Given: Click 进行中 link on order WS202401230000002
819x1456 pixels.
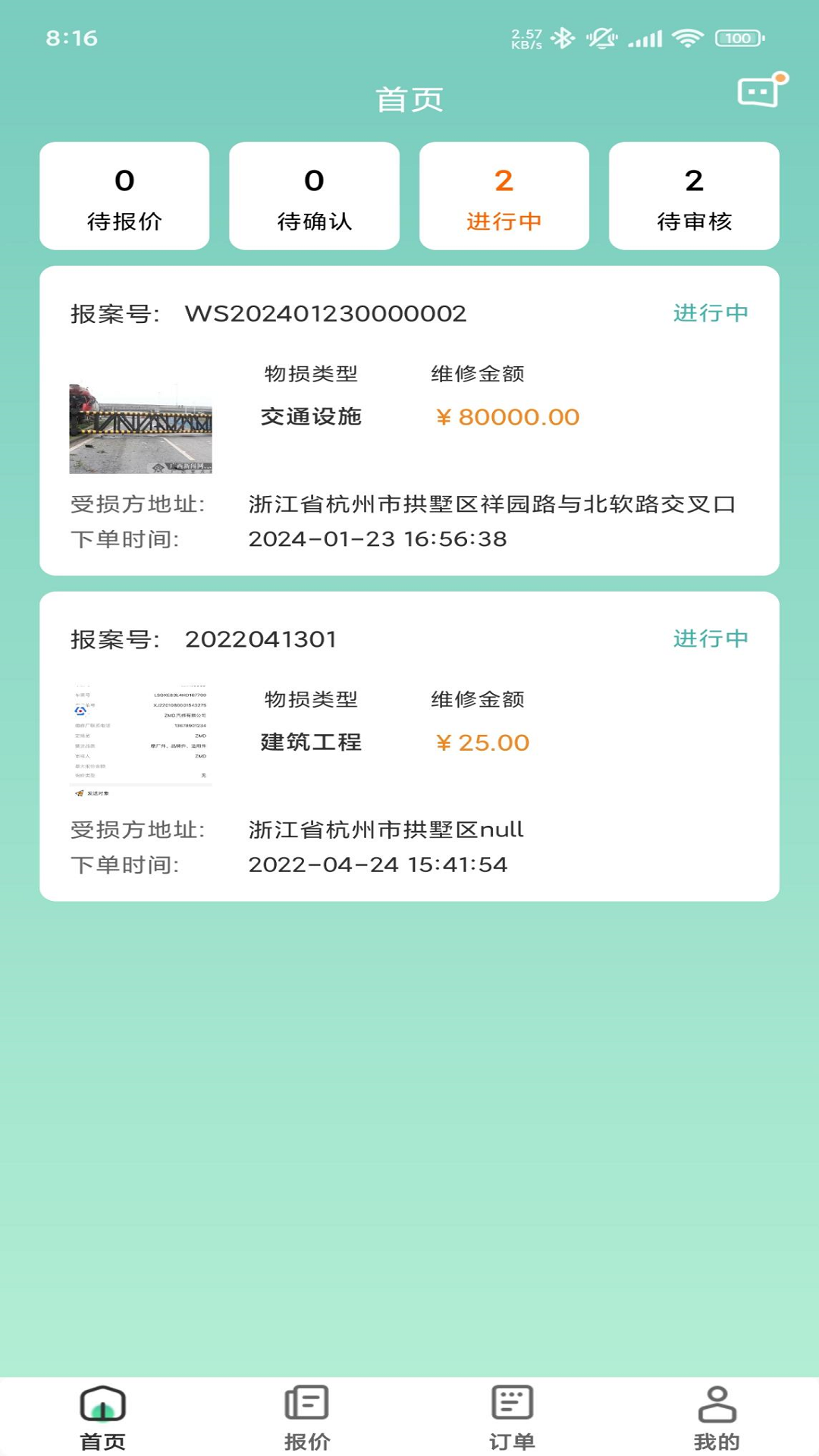Looking at the screenshot, I should tap(711, 310).
